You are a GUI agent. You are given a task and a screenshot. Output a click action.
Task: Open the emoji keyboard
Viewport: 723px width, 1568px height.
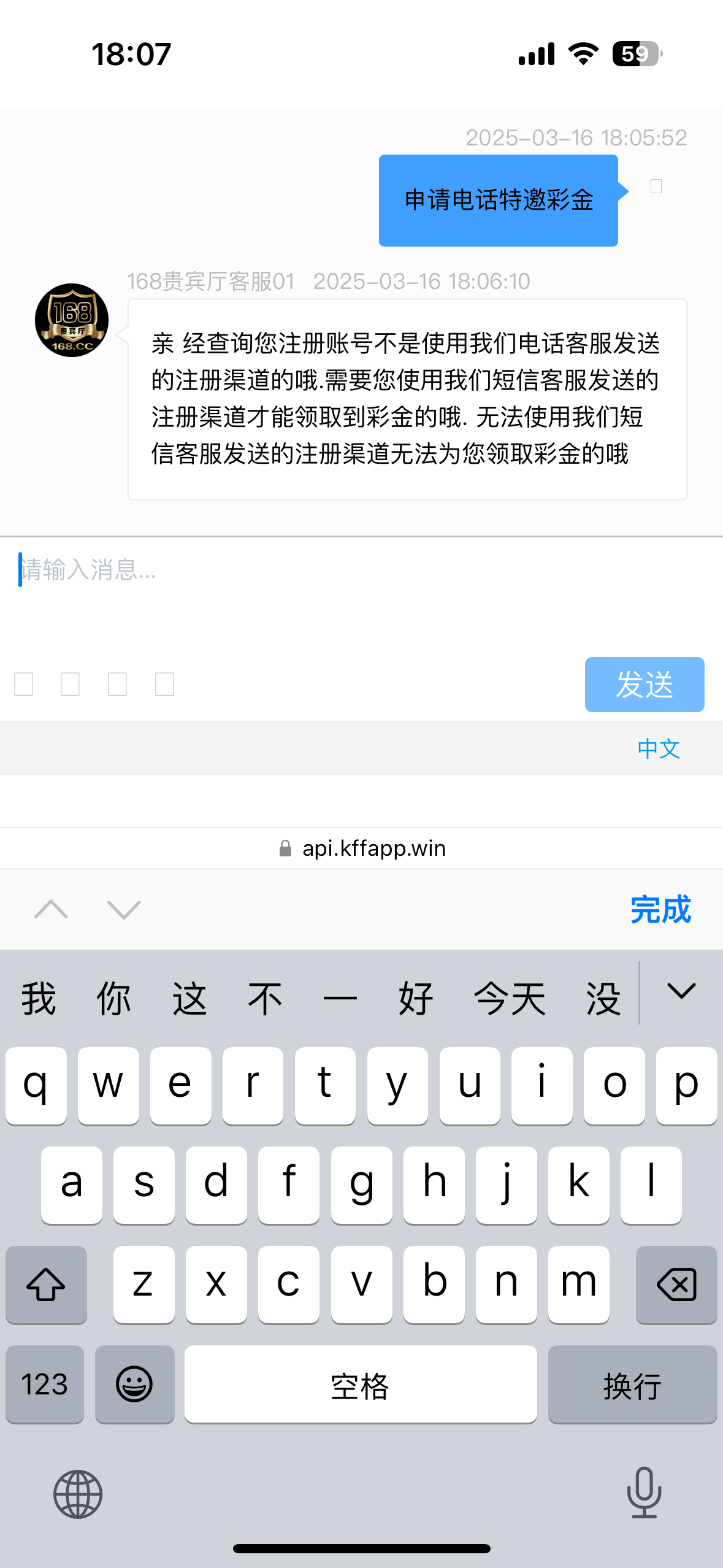[134, 1384]
